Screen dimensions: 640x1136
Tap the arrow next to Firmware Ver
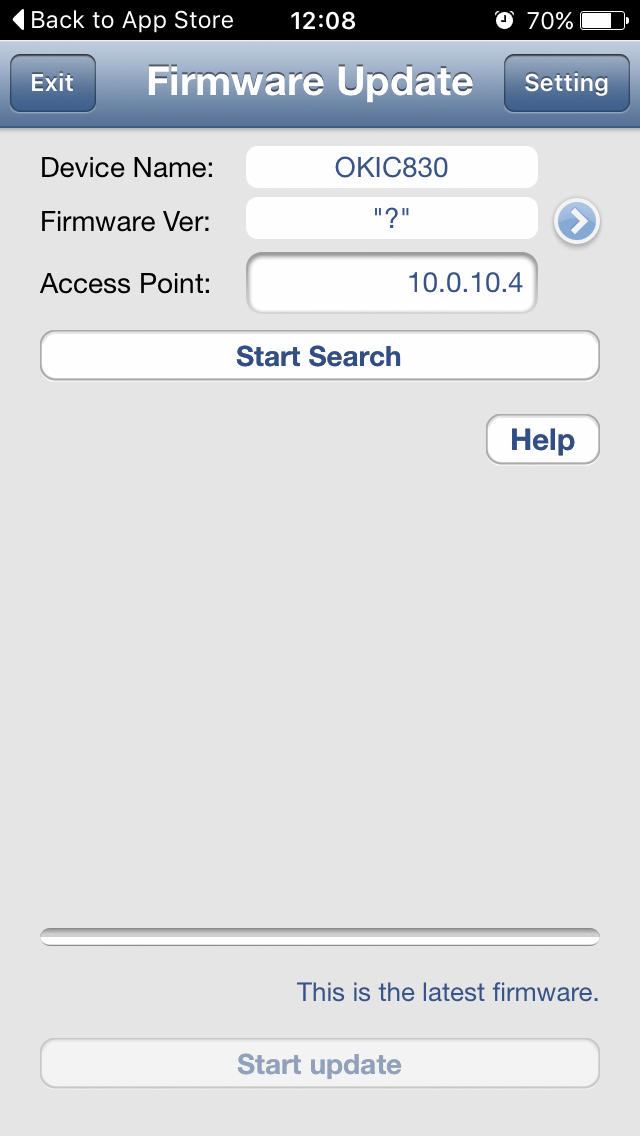pos(577,222)
